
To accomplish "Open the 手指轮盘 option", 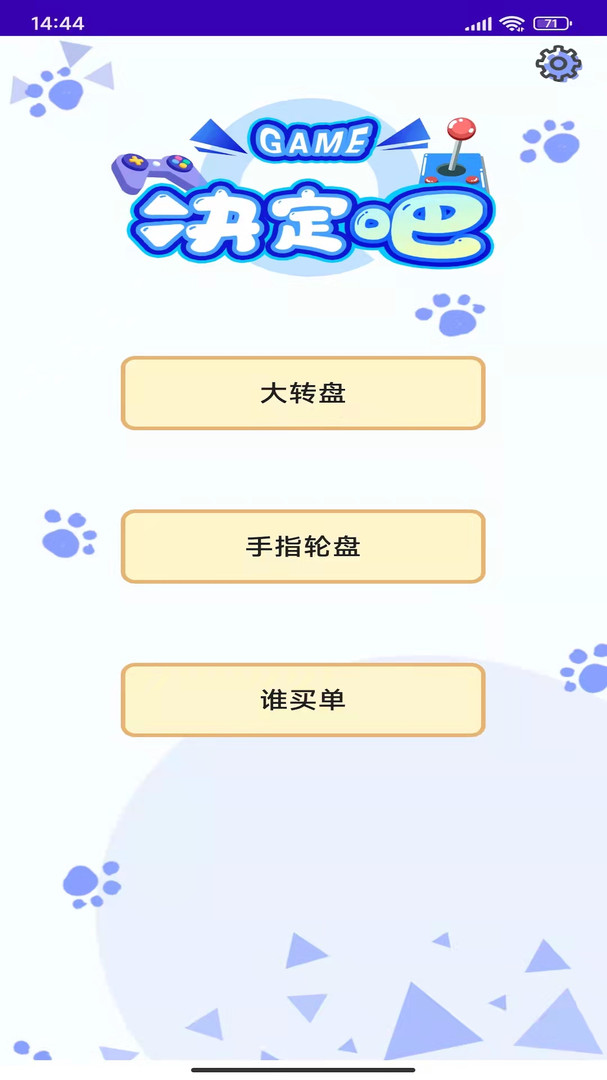I will [303, 546].
